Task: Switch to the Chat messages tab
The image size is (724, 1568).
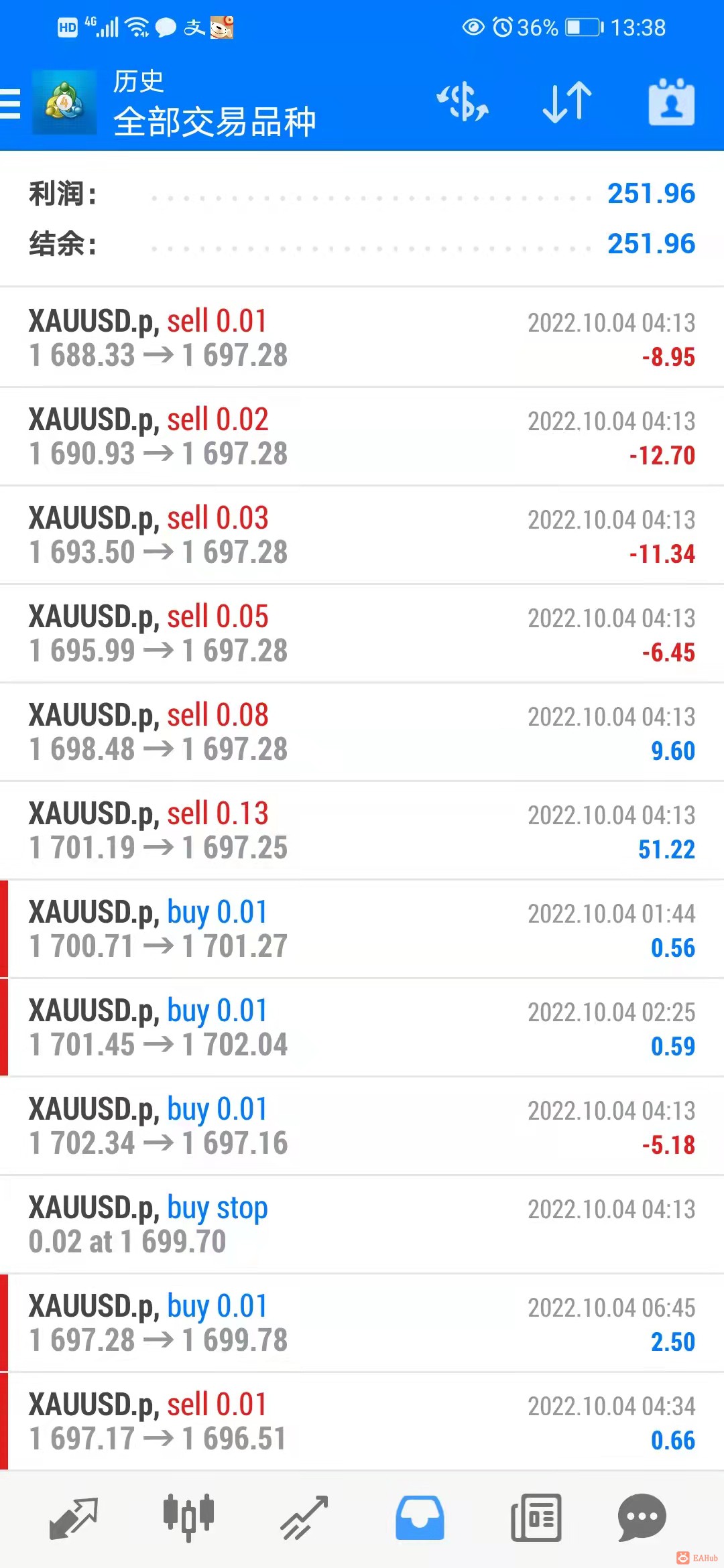Action: pyautogui.click(x=642, y=1518)
